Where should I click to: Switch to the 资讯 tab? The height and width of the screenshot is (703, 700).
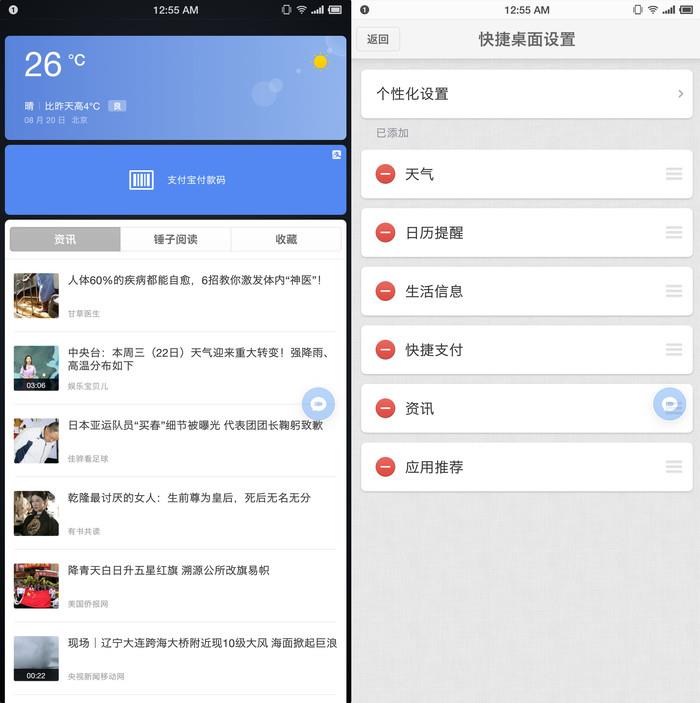coord(65,239)
